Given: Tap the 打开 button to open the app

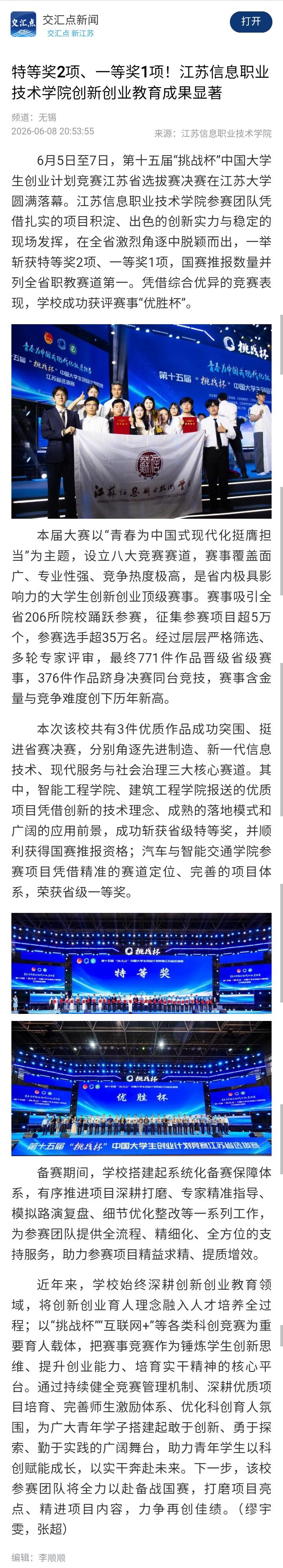Looking at the screenshot, I should (251, 21).
